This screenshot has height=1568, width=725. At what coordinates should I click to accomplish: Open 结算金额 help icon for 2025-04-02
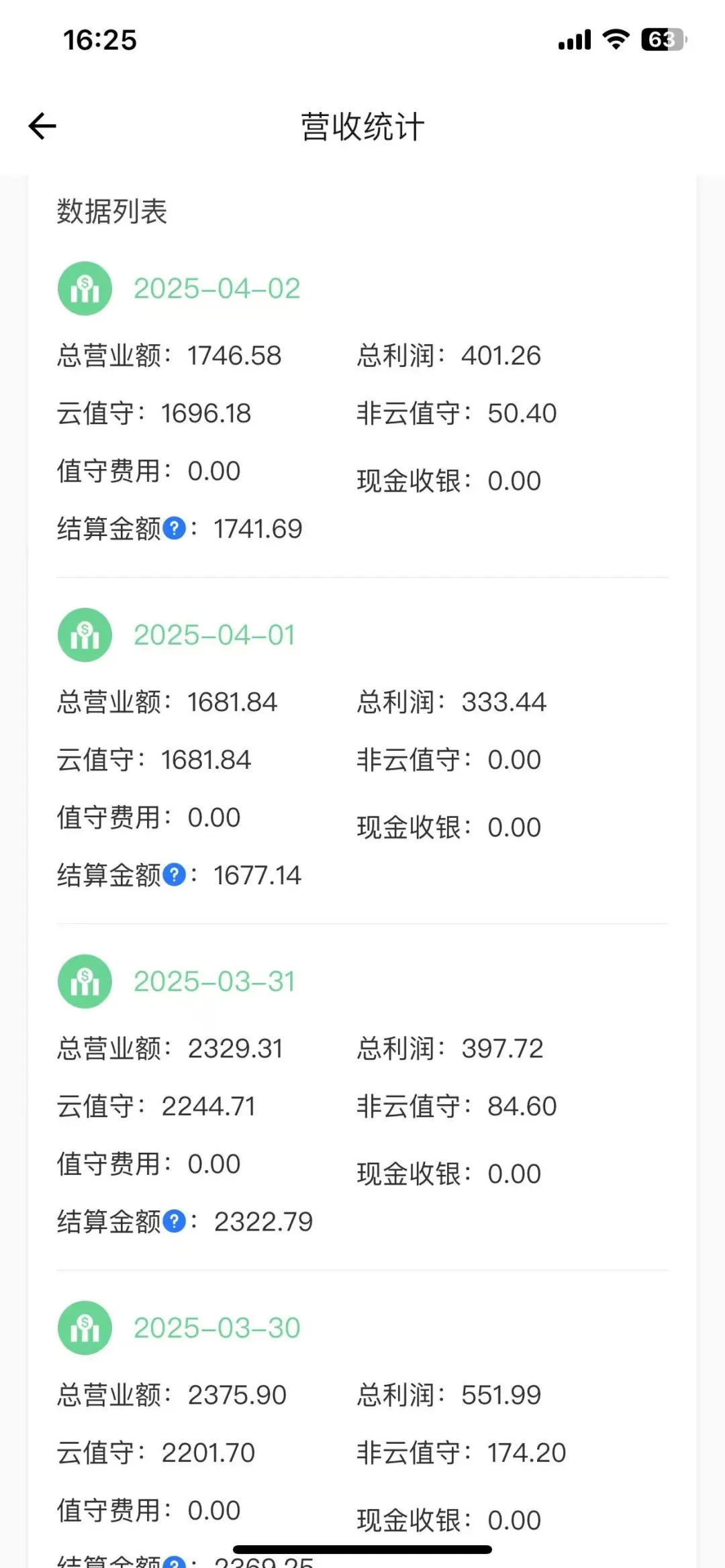(175, 529)
